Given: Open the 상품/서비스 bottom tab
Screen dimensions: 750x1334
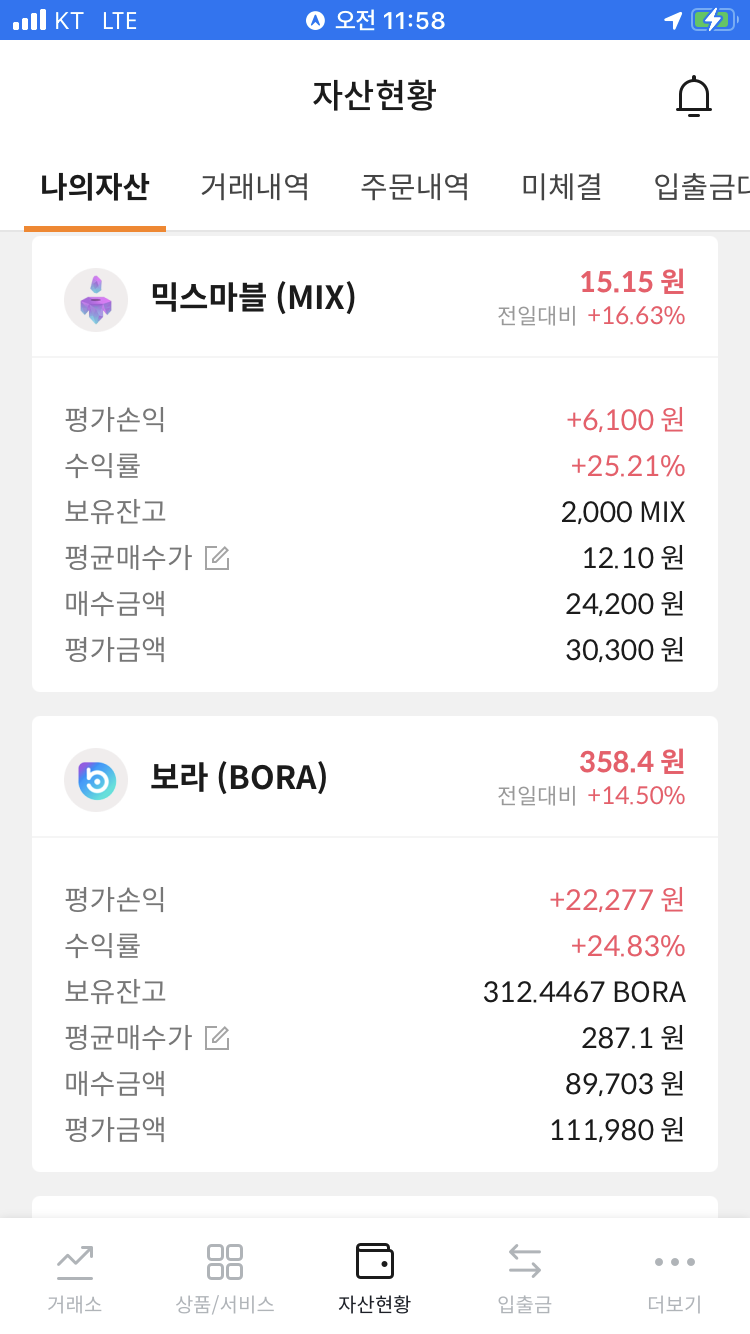Looking at the screenshot, I should pyautogui.click(x=225, y=1277).
